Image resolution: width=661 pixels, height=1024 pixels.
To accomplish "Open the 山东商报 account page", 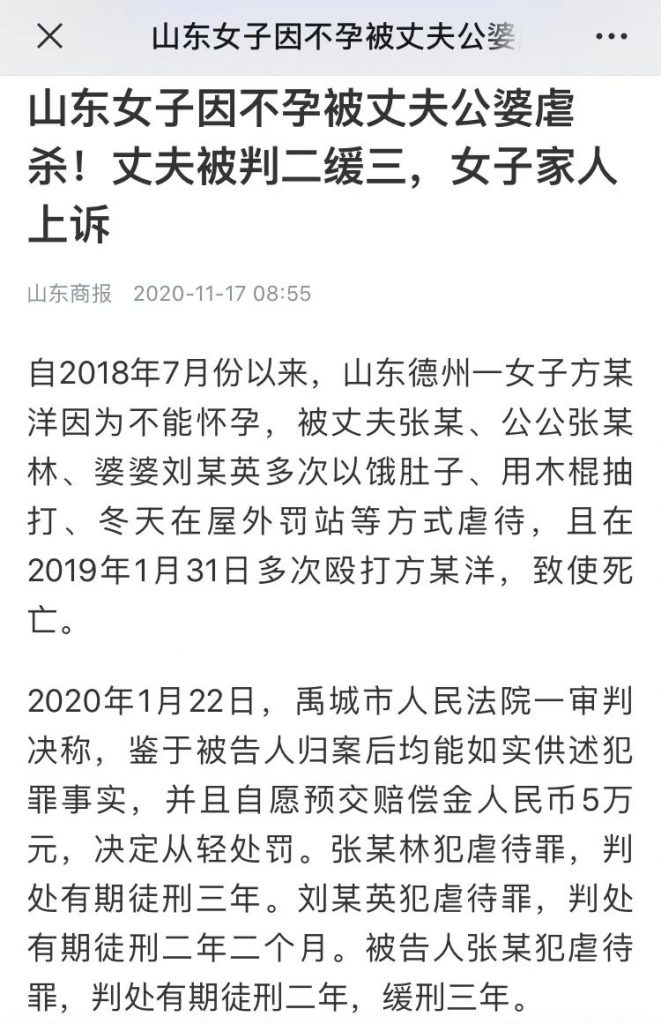I will (69, 294).
